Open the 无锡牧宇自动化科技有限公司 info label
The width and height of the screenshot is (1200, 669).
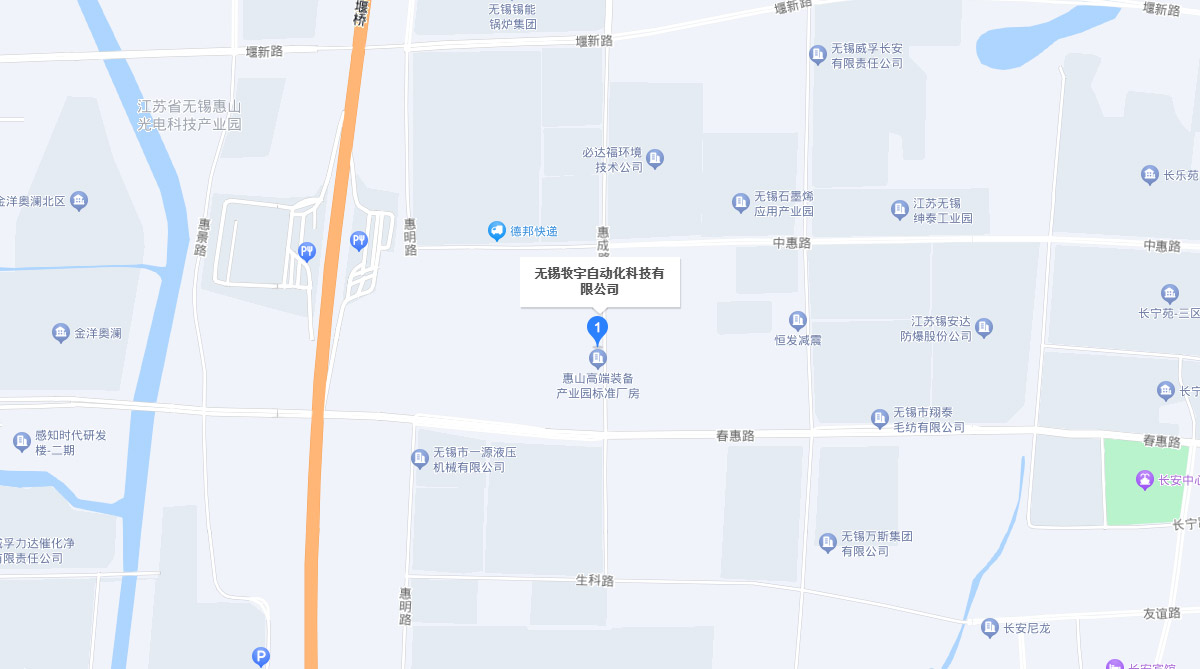click(x=599, y=281)
